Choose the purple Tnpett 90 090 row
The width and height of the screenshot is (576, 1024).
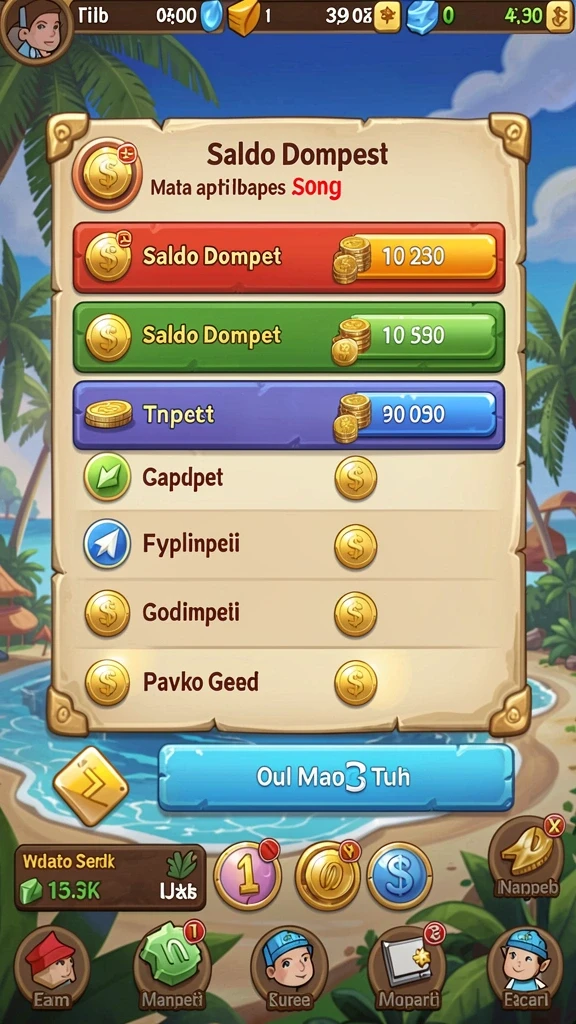click(x=289, y=415)
